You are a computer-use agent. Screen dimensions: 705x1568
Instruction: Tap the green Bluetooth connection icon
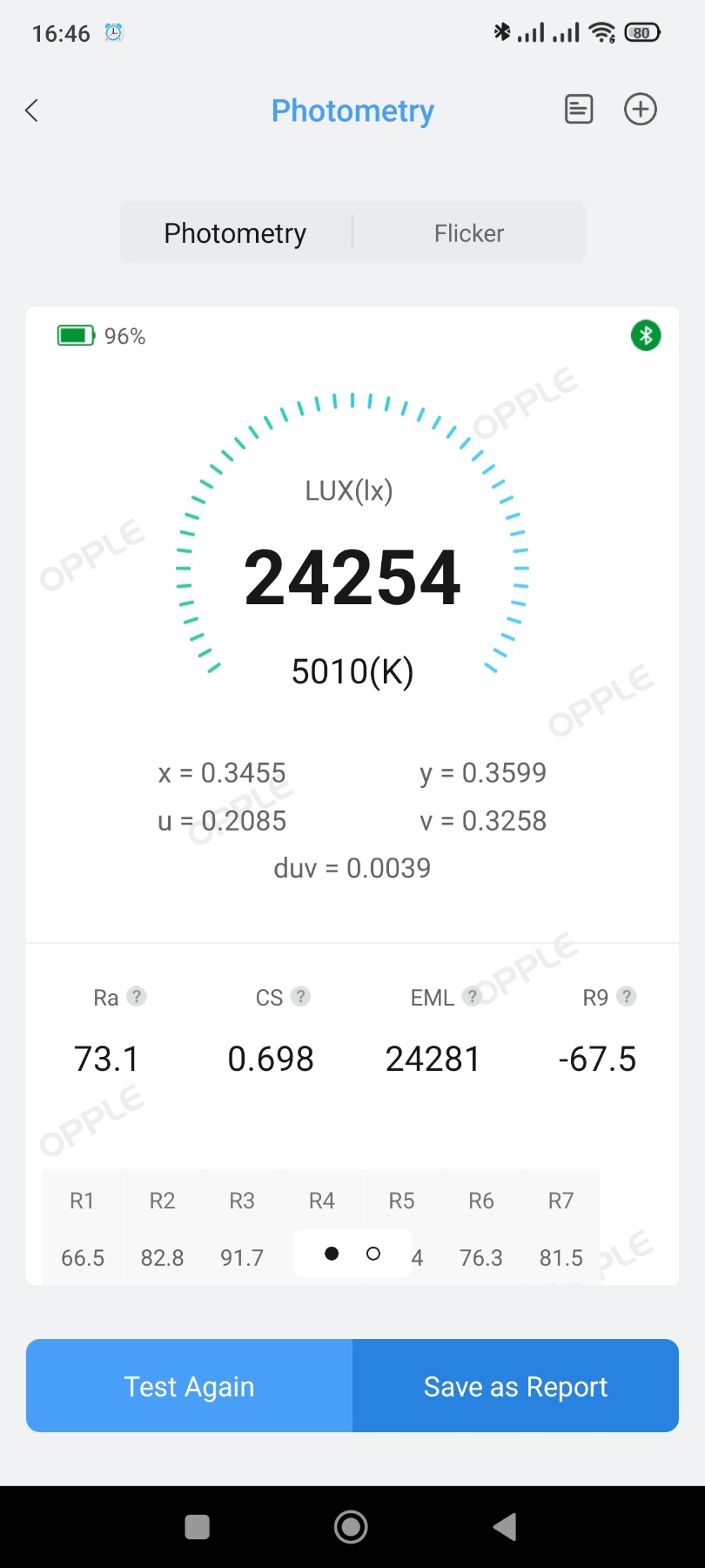pos(646,335)
